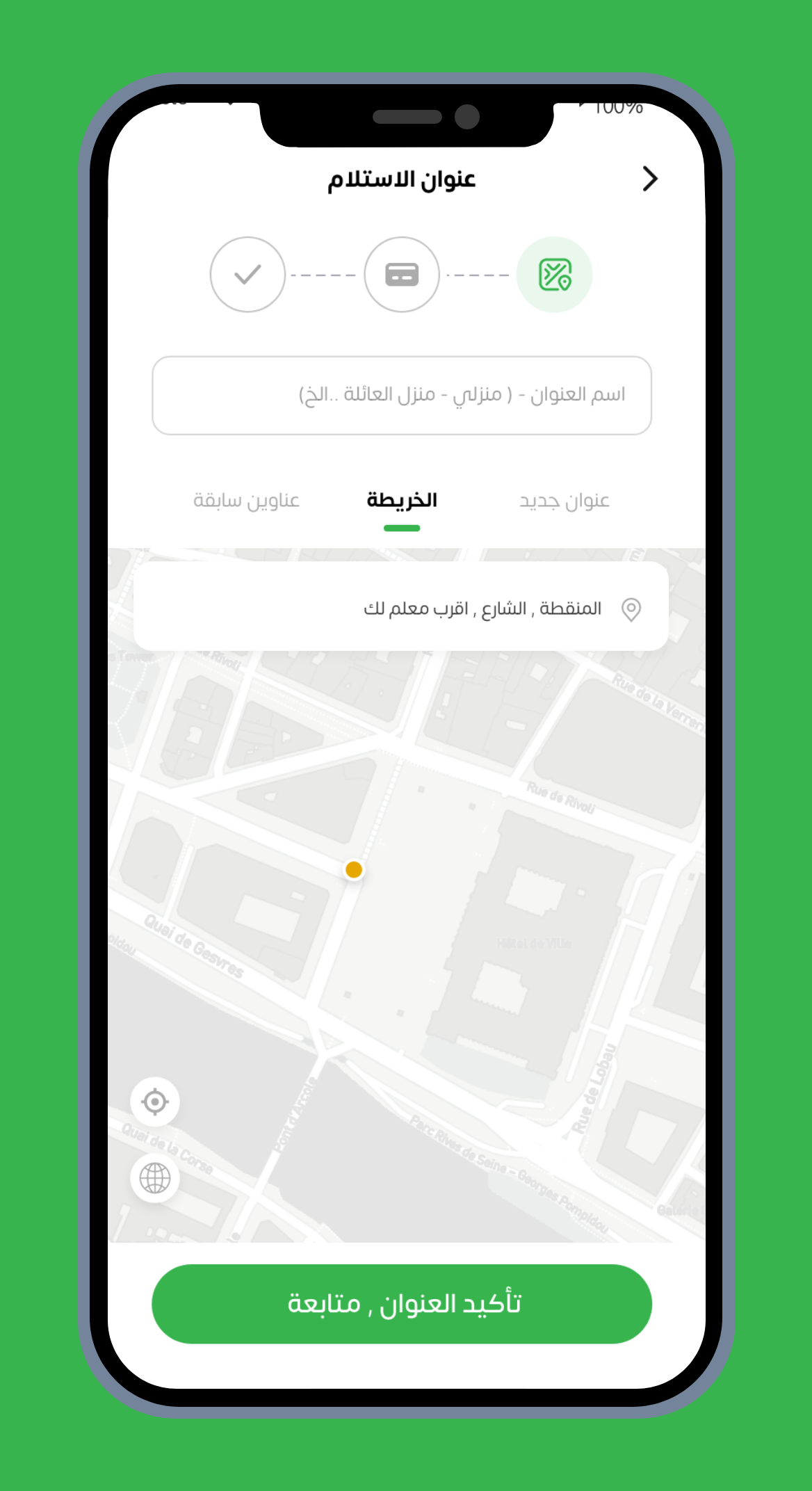This screenshot has height=1491, width=812.
Task: Tap the payment card step icon
Action: 401,275
